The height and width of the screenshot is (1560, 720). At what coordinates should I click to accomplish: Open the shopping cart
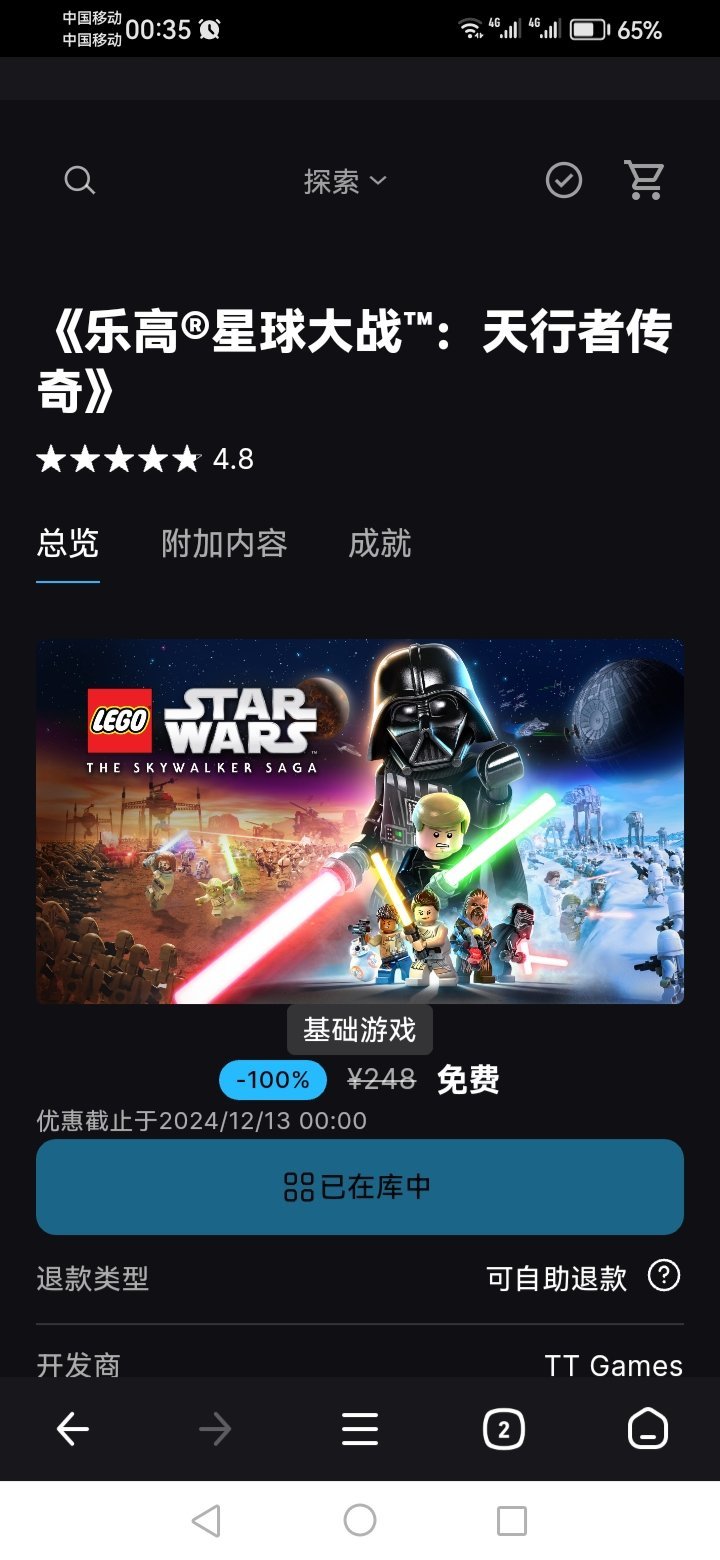pos(644,181)
